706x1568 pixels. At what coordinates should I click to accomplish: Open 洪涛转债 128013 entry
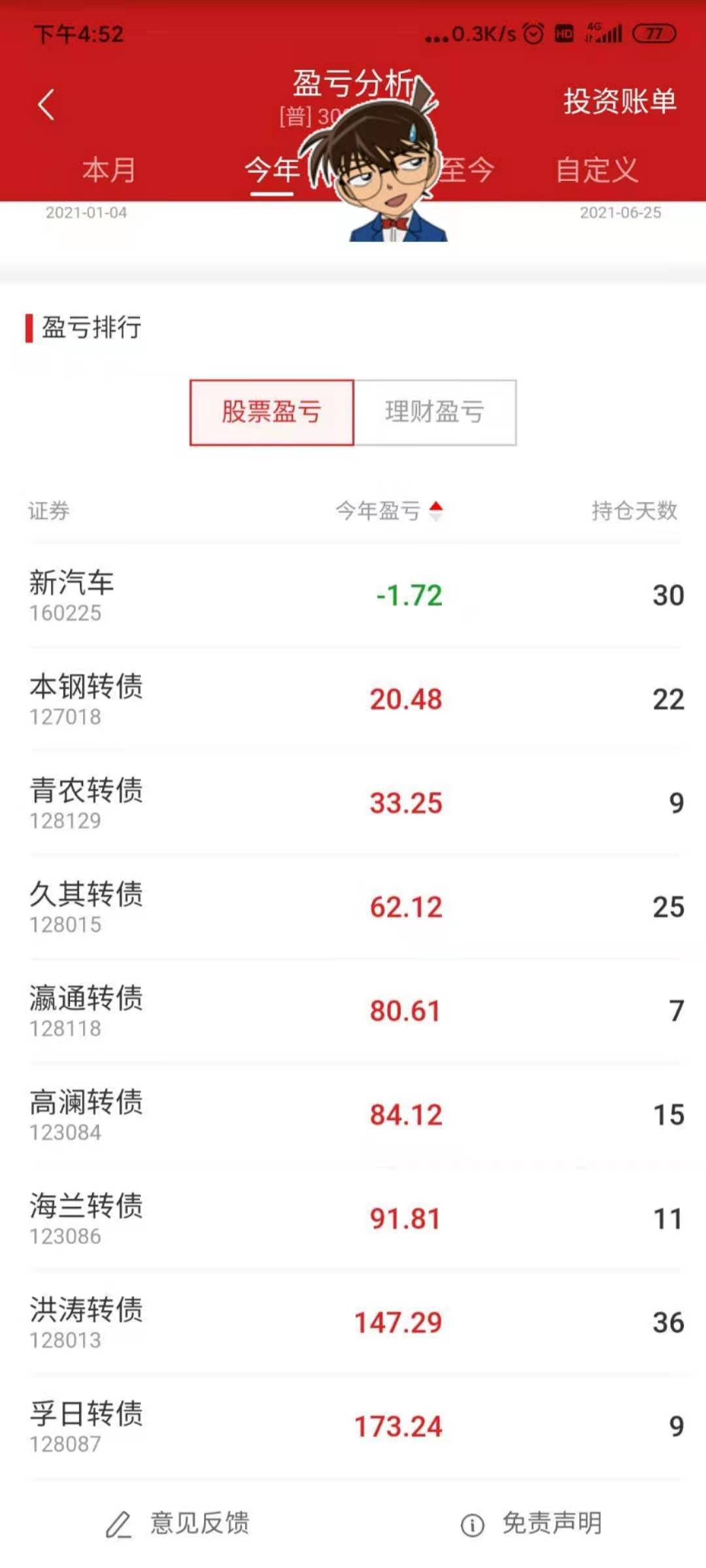point(353,1322)
